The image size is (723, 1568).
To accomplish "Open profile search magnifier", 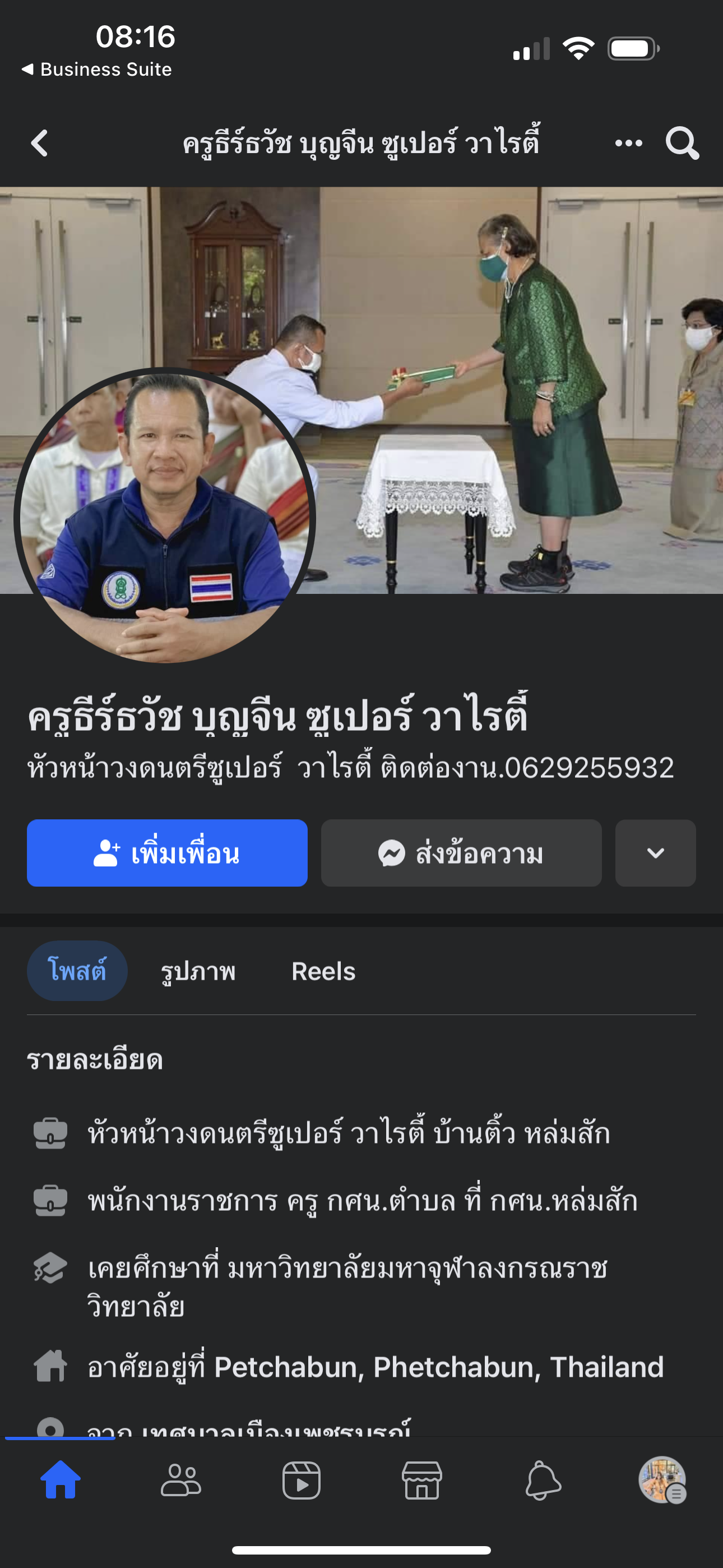I will click(682, 144).
